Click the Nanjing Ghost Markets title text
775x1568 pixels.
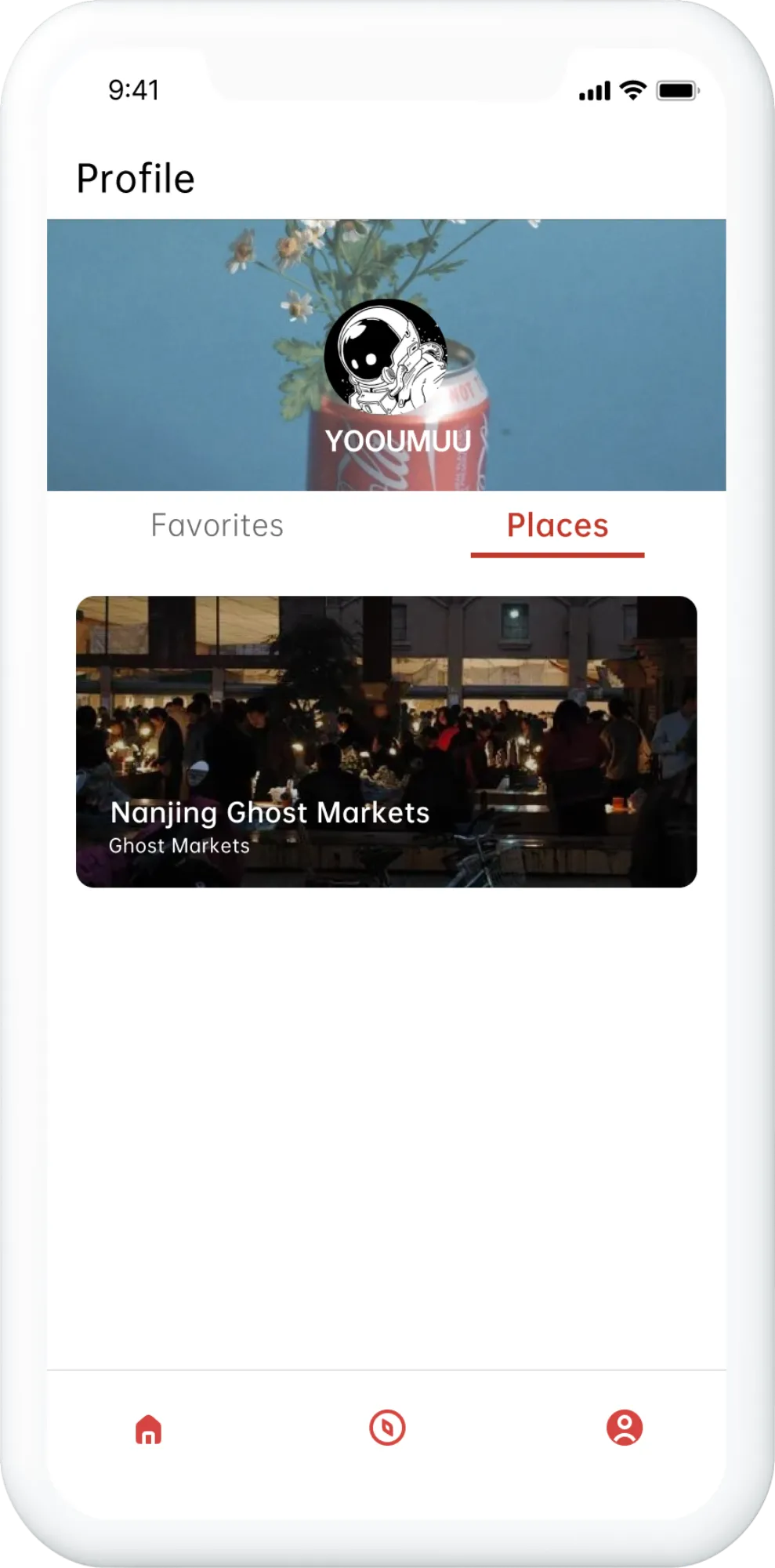[269, 813]
